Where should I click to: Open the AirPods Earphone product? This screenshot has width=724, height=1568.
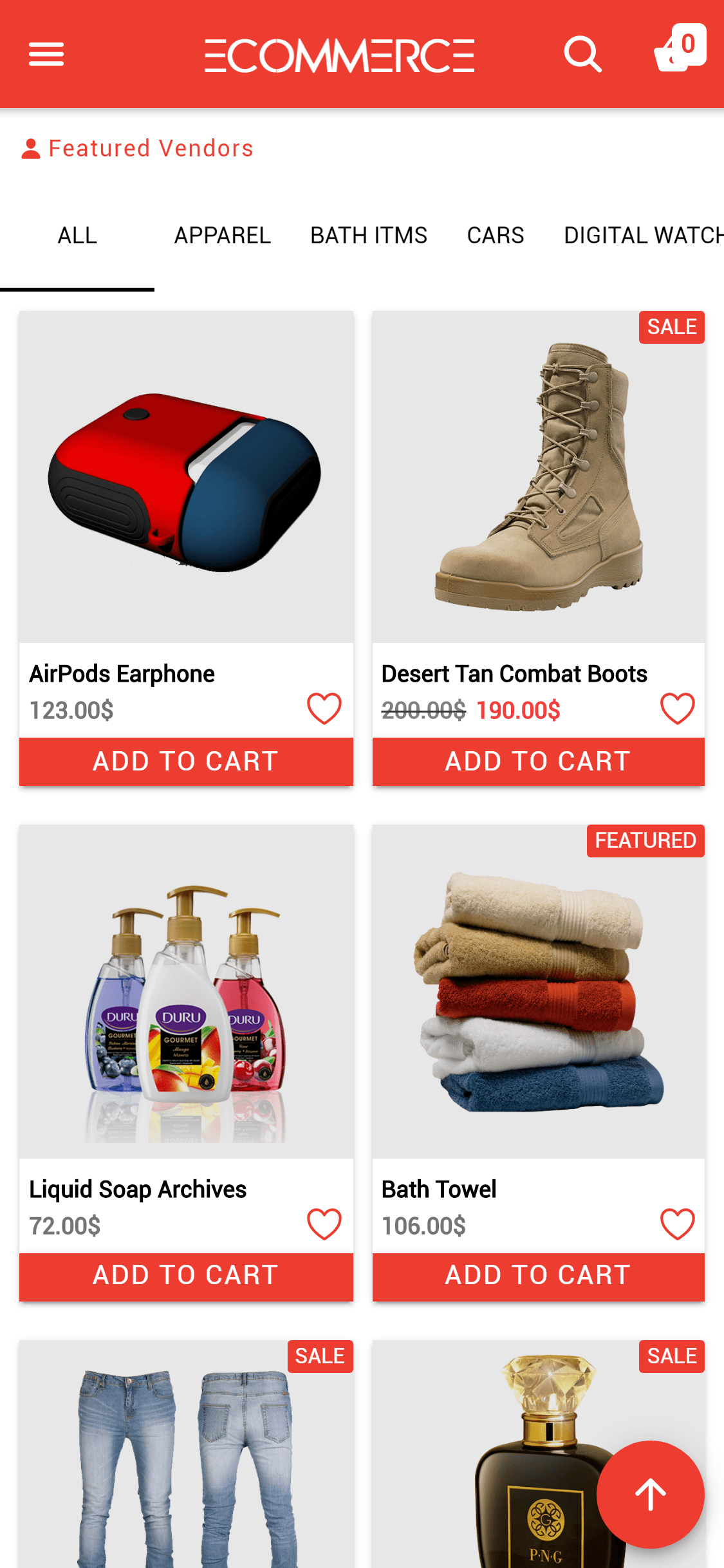(x=186, y=478)
